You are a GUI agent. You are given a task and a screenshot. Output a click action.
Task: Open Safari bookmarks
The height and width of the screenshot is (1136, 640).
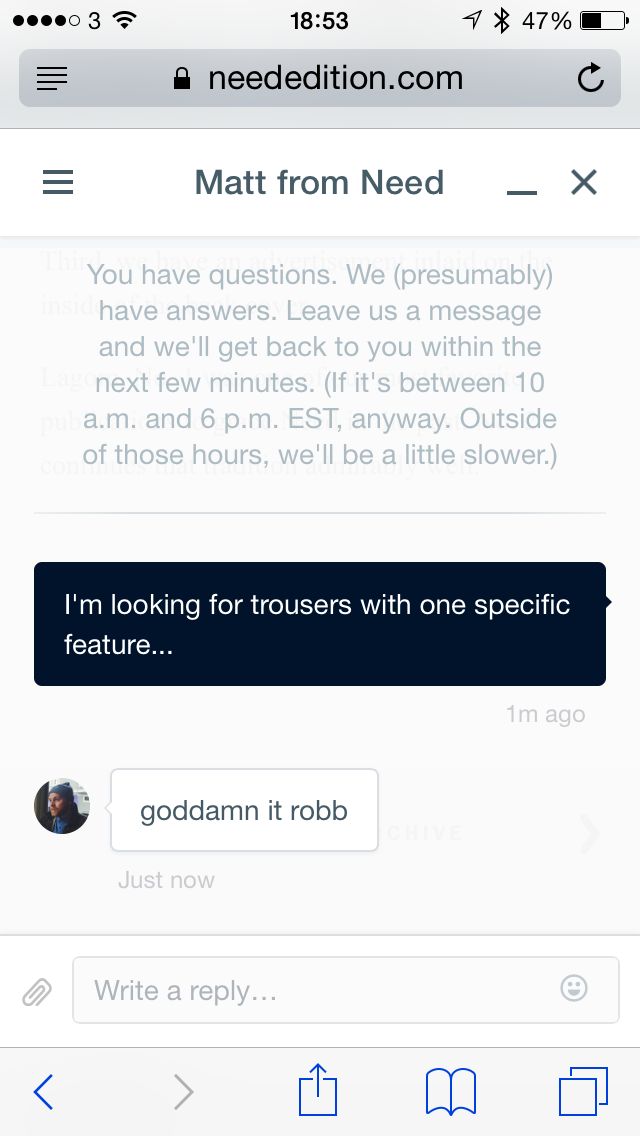coord(450,1091)
